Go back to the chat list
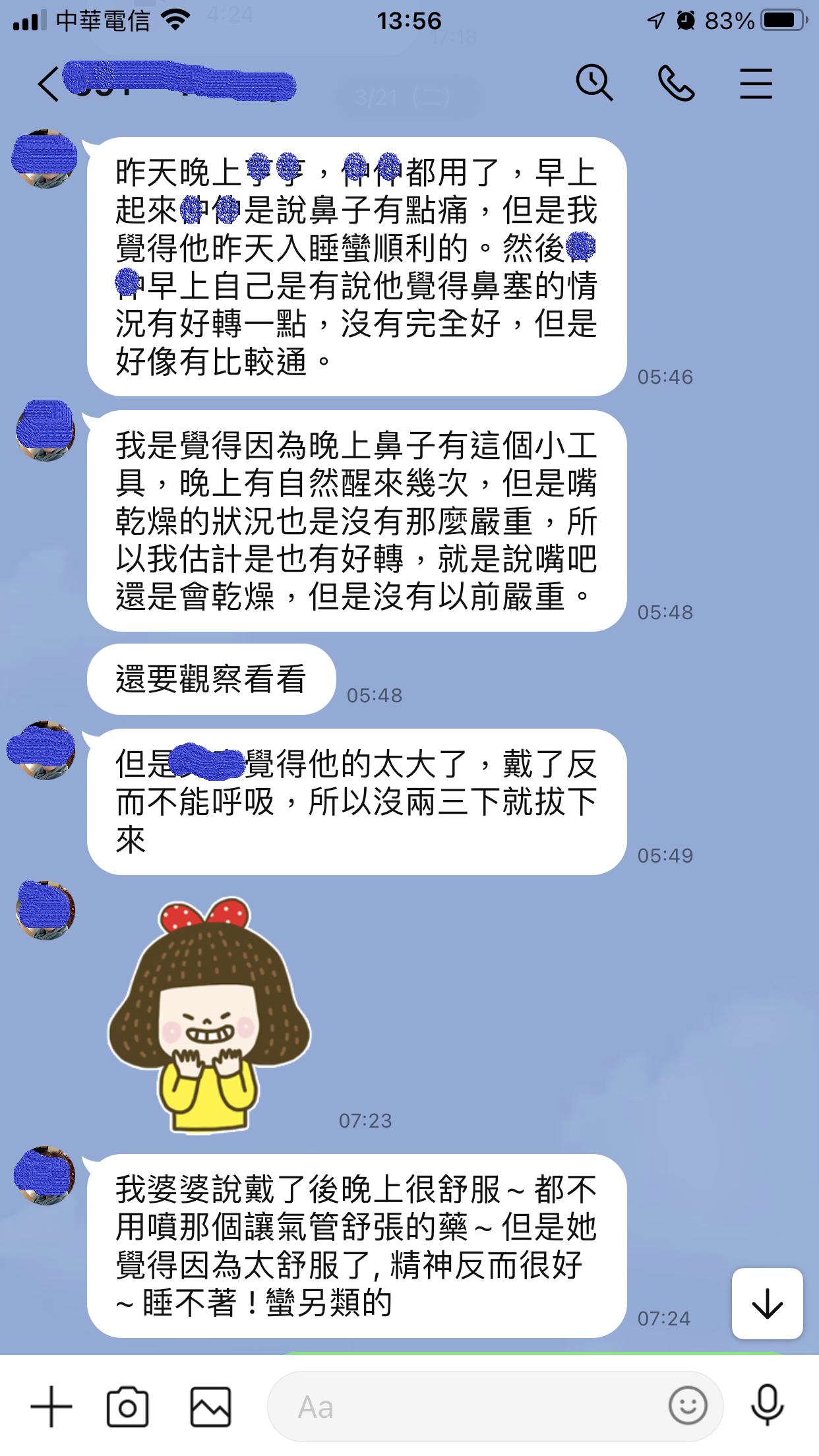 [x=48, y=84]
